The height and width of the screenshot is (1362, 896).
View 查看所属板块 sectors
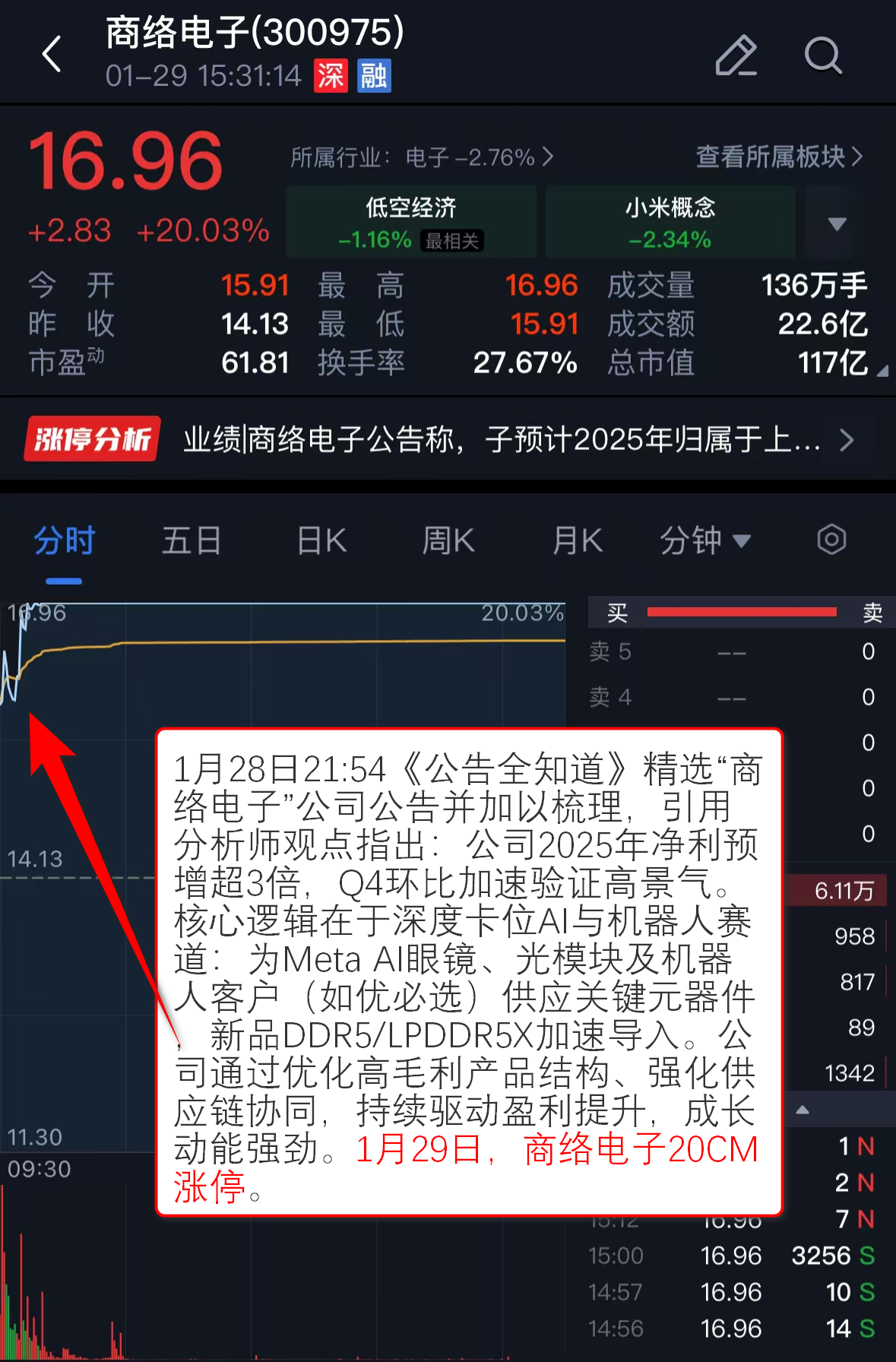pyautogui.click(x=779, y=157)
